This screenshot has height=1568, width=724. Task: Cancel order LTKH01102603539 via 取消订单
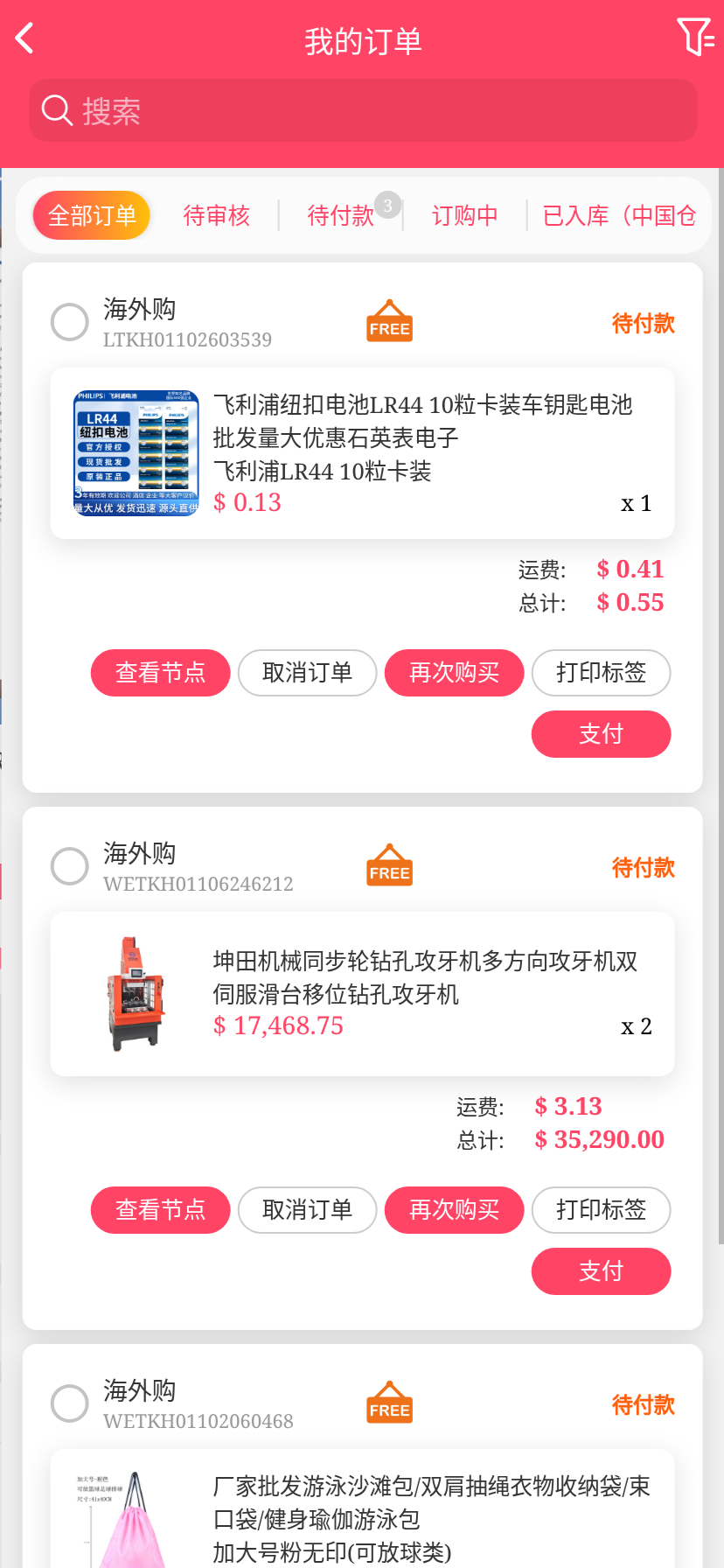pyautogui.click(x=307, y=673)
